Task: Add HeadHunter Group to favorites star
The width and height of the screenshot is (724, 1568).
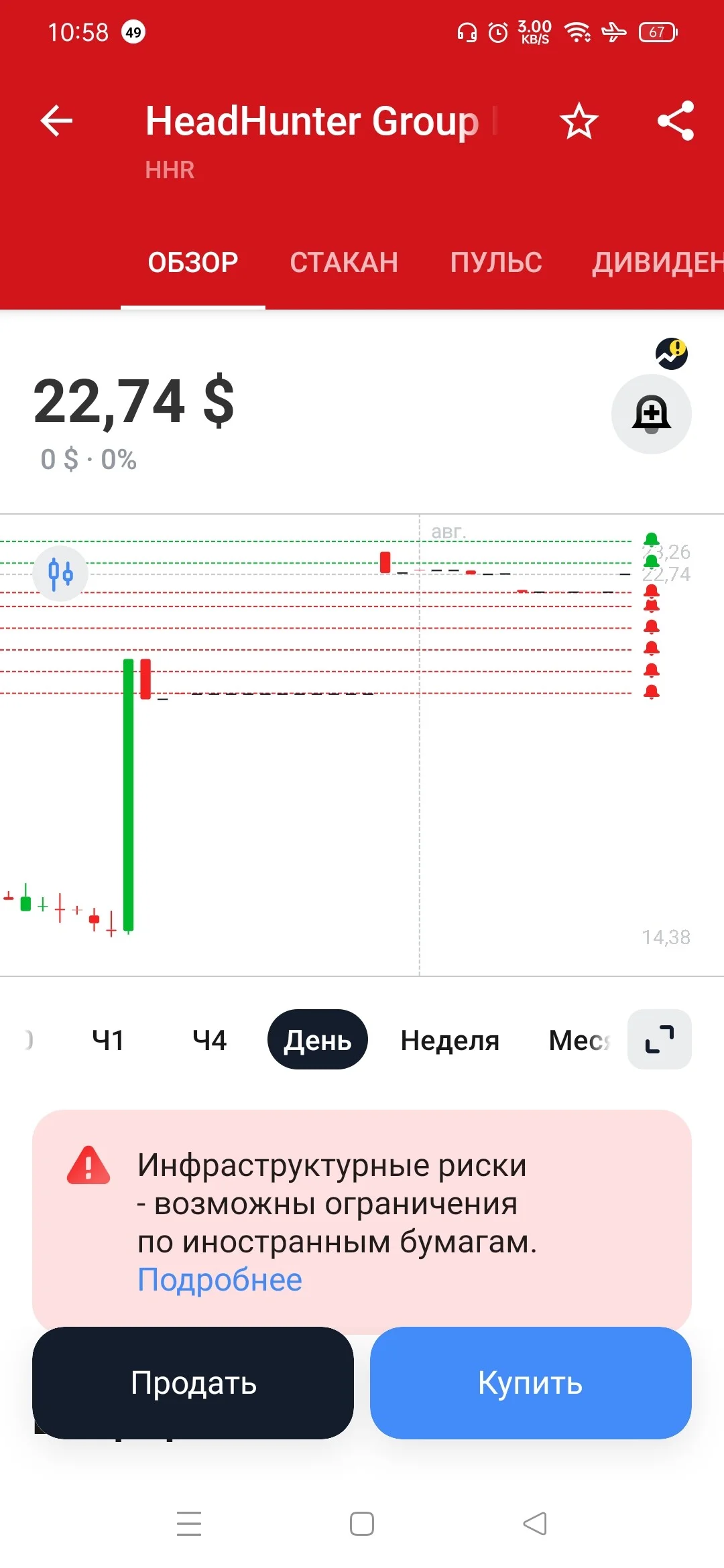Action: [579, 121]
